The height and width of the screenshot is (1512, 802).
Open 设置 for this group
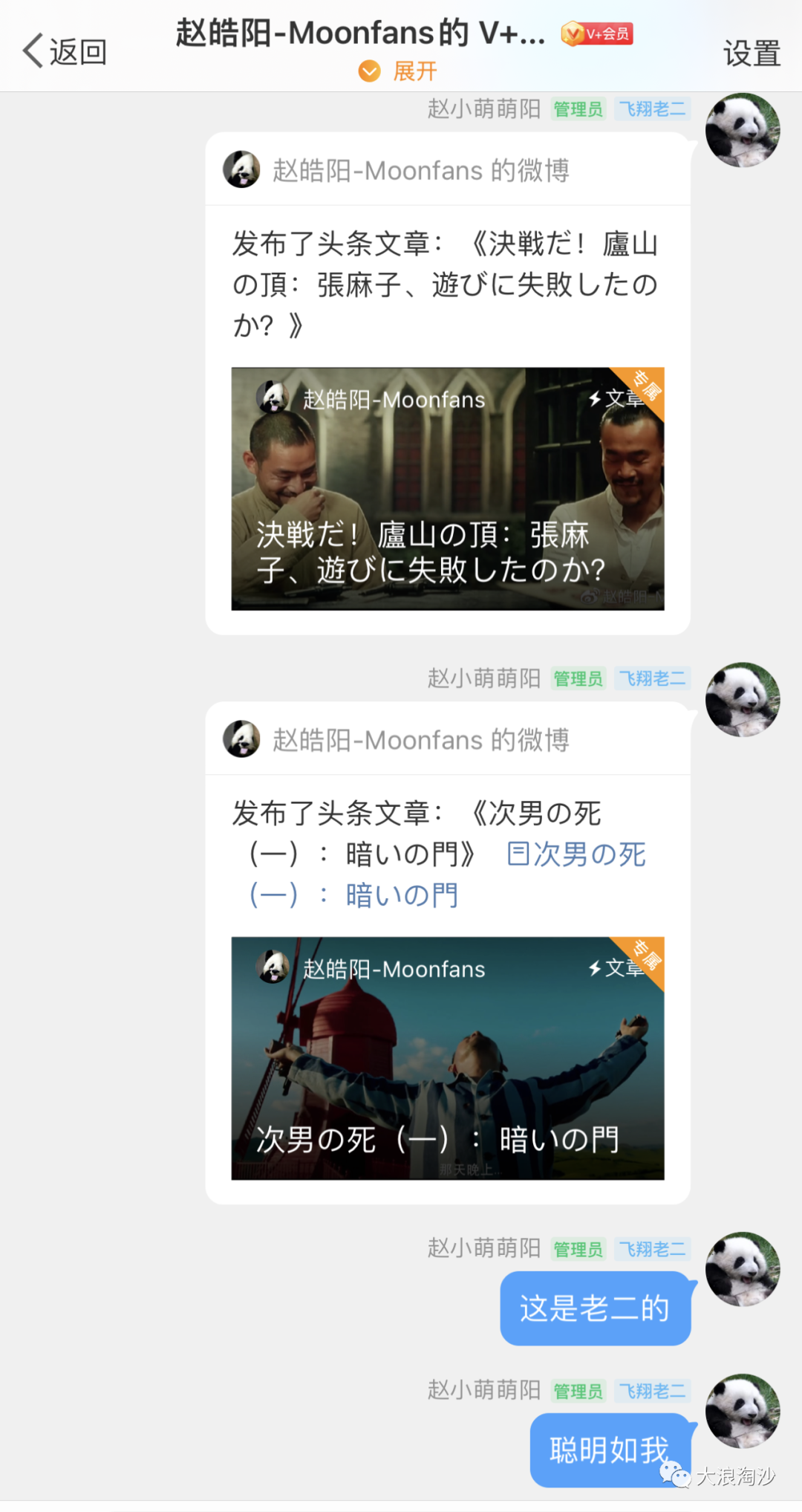tap(752, 53)
